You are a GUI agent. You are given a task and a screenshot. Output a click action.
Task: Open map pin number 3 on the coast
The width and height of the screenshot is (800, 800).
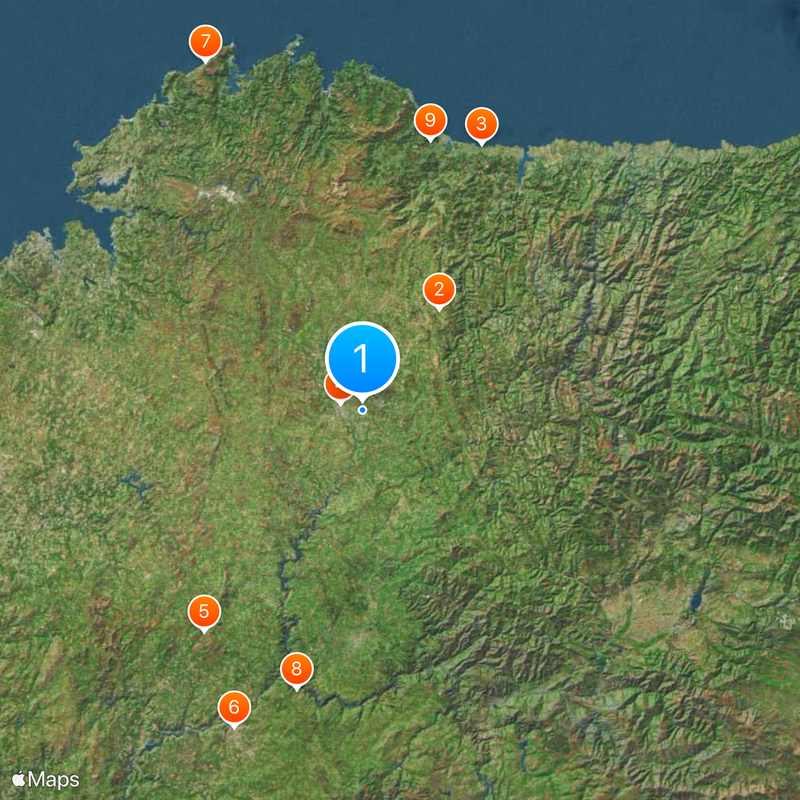pos(482,124)
